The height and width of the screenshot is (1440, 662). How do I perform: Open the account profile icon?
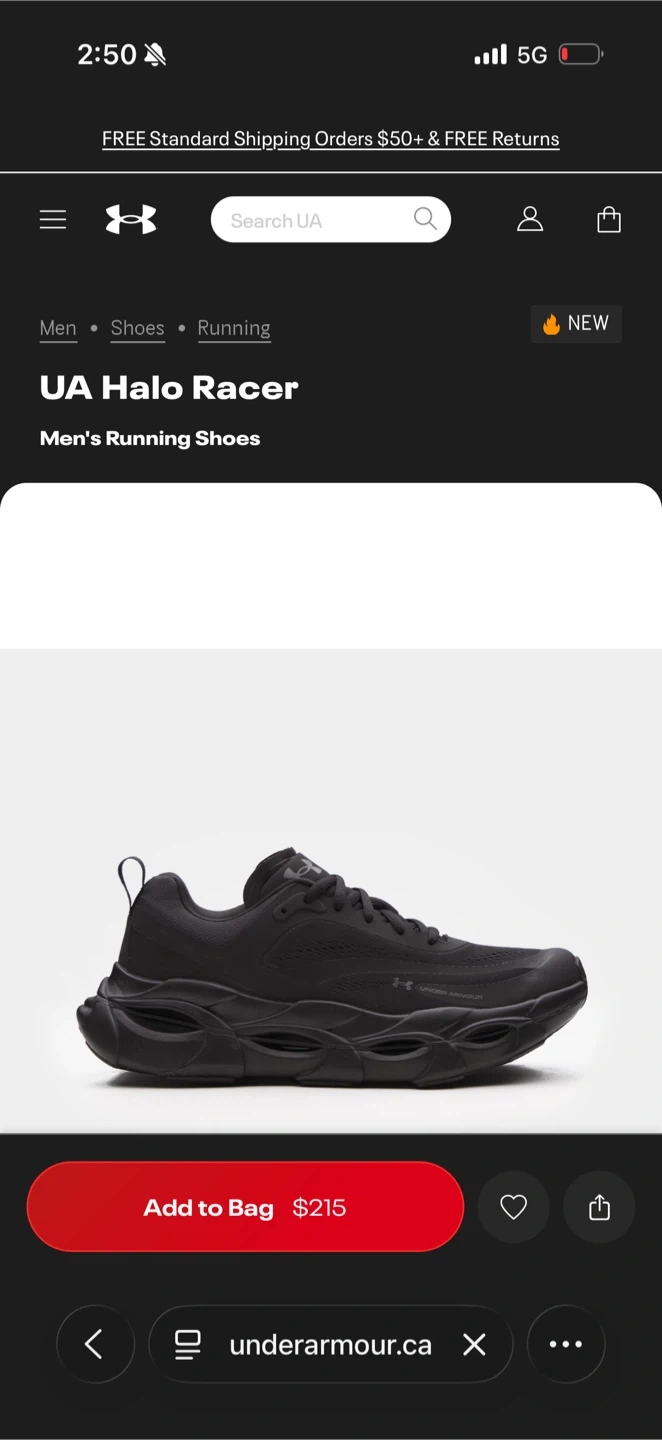(x=530, y=220)
